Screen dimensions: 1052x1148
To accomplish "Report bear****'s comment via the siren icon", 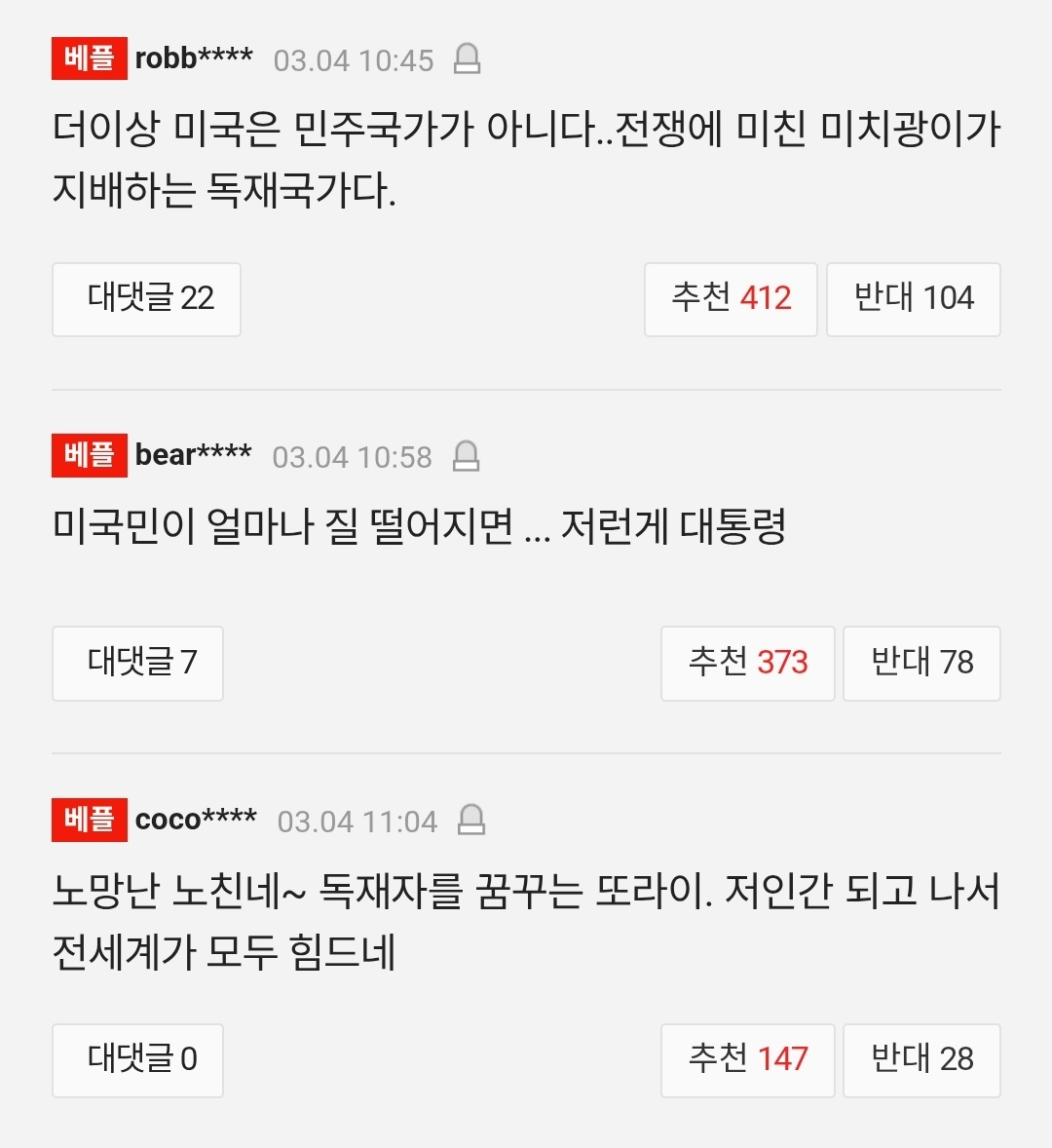I will click(x=467, y=456).
